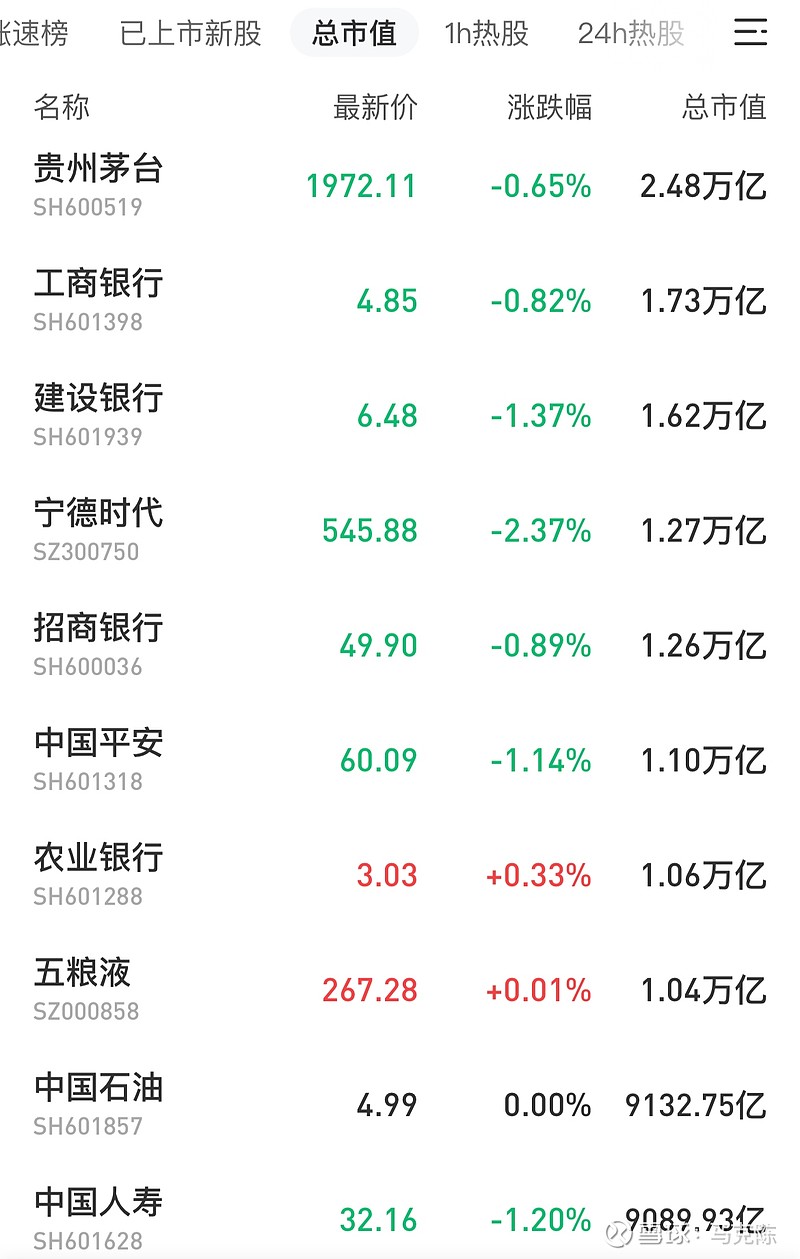Switch to the 已上市新股 tab

pyautogui.click(x=190, y=34)
